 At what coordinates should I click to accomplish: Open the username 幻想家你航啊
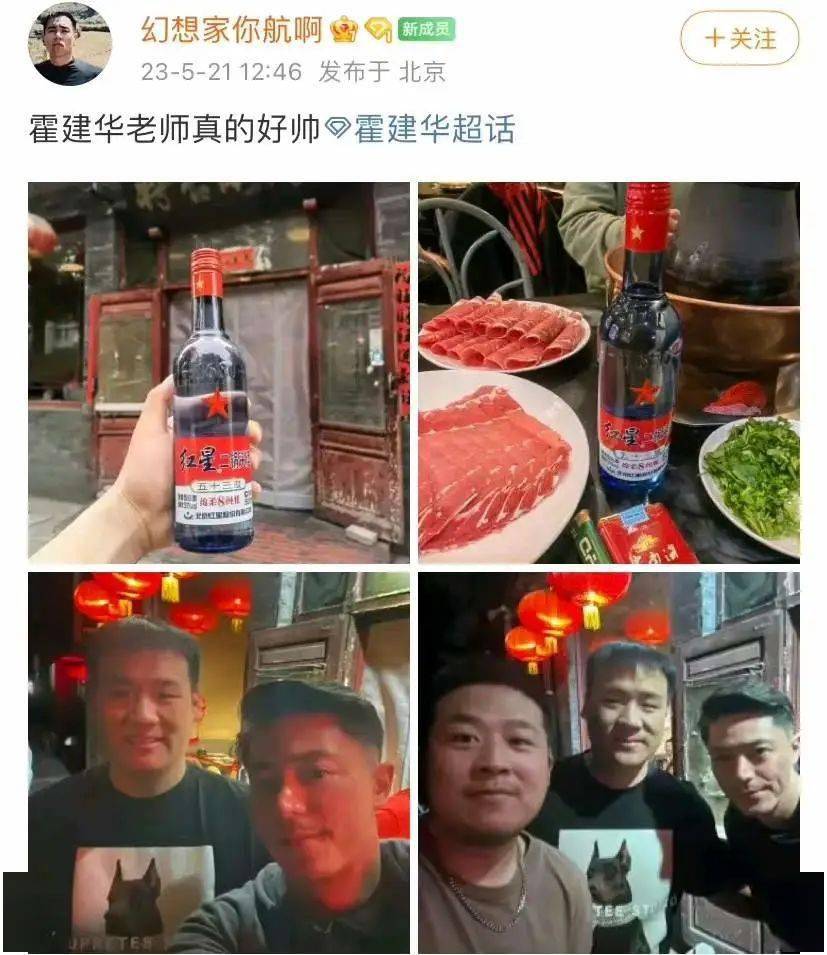(230, 29)
